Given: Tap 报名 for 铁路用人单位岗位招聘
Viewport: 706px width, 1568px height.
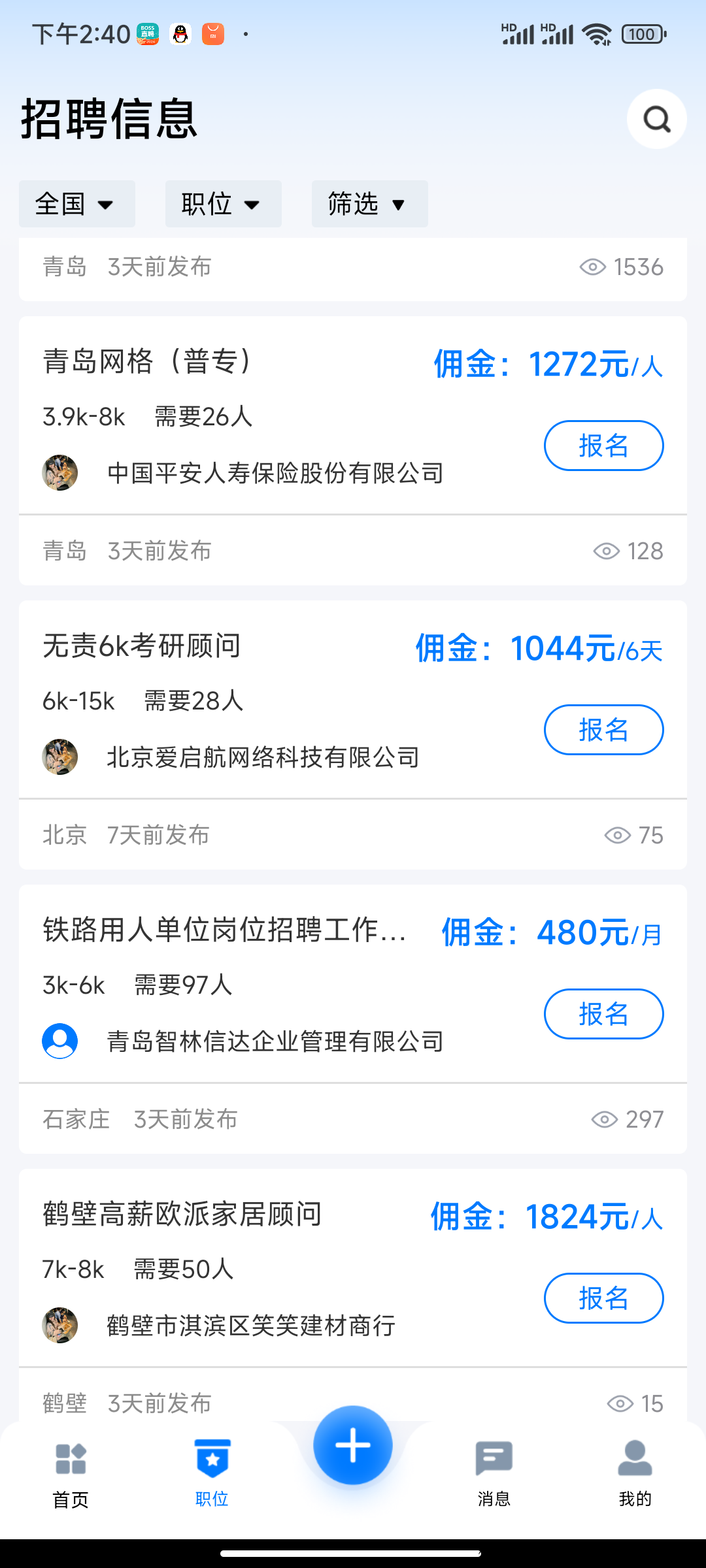Looking at the screenshot, I should pyautogui.click(x=603, y=1014).
